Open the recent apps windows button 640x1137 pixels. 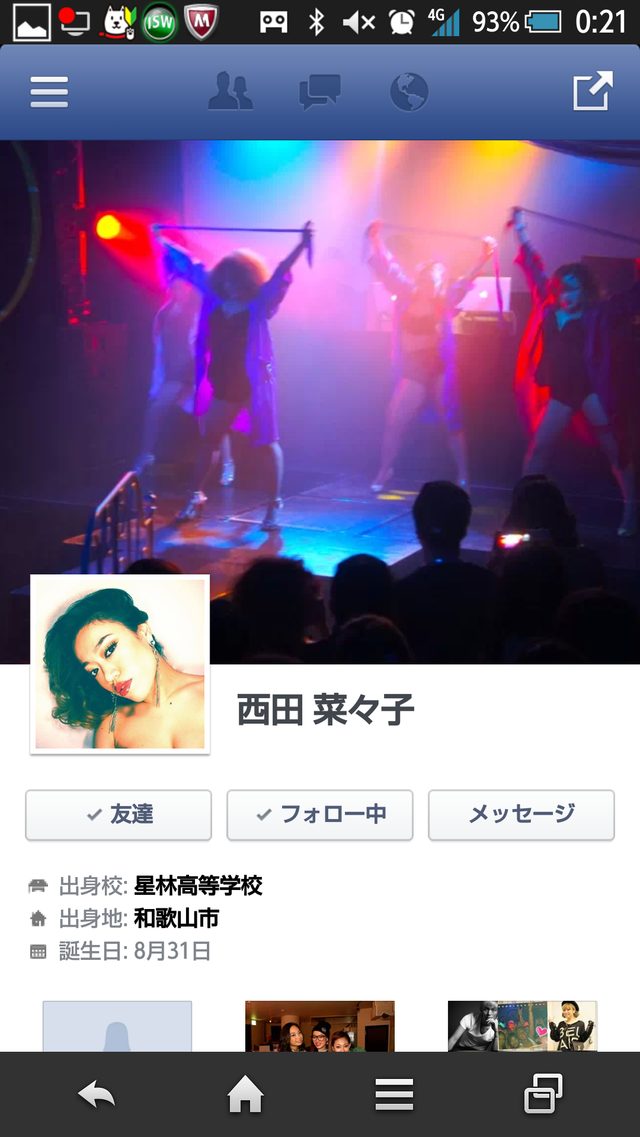point(543,1096)
